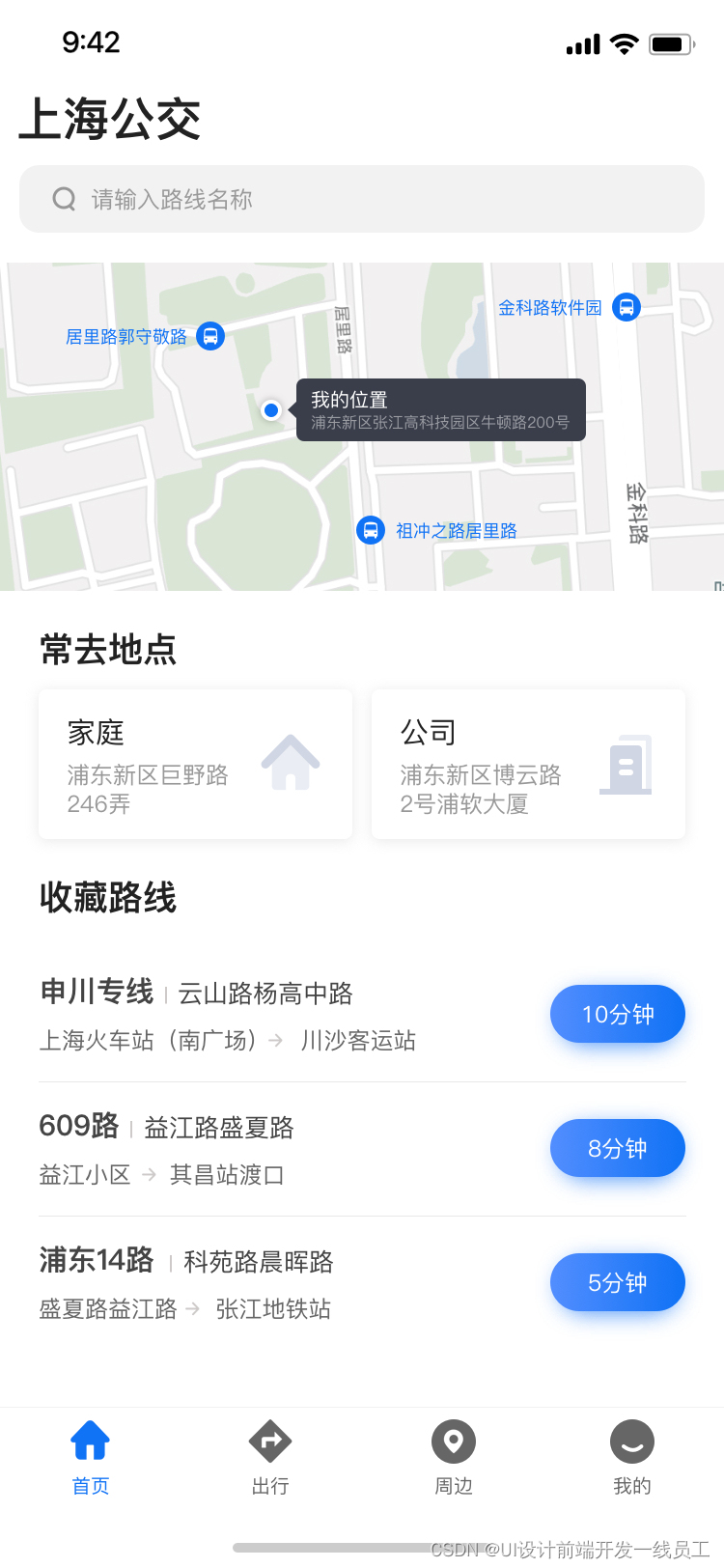Open the 家庭 frequent place card
Screen dimensions: 724x1568
(x=195, y=764)
